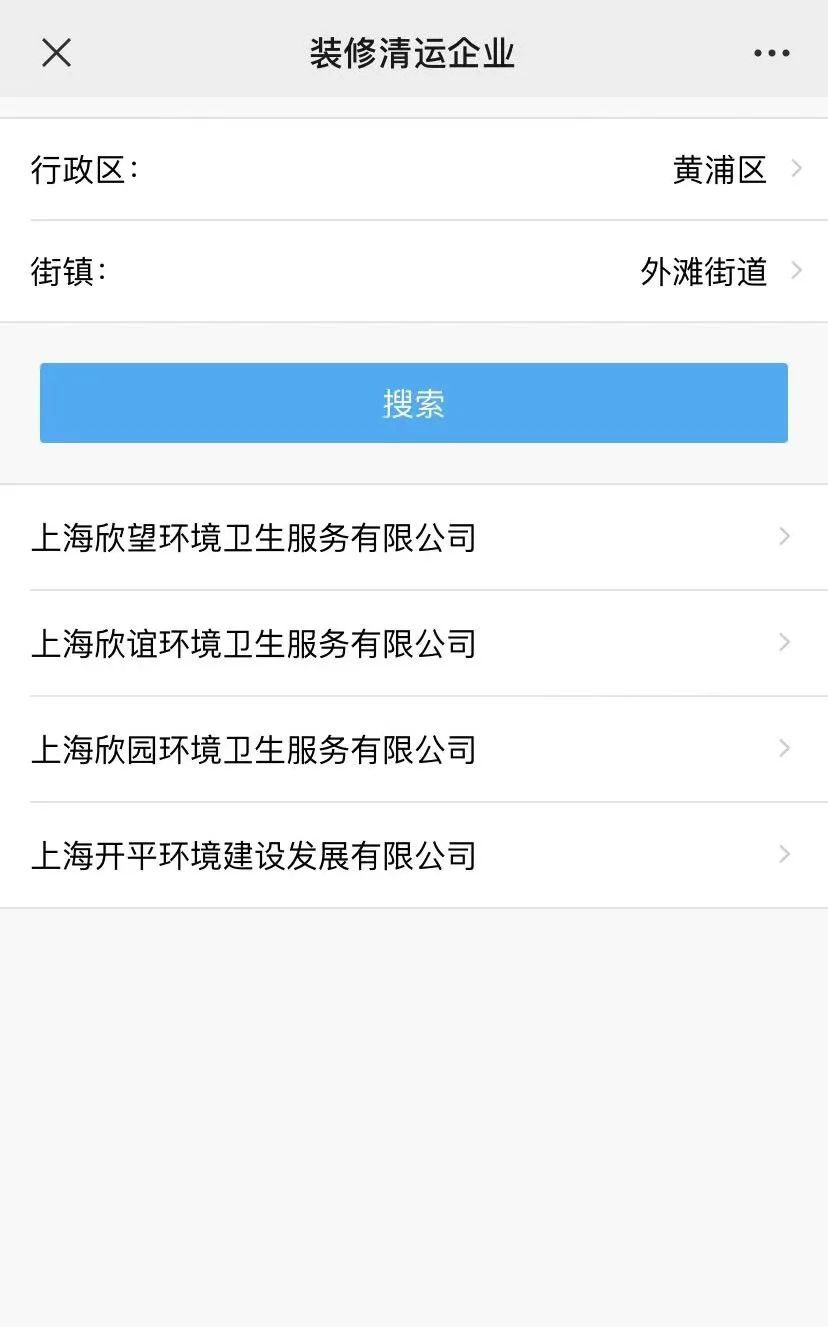Viewport: 828px width, 1327px height.
Task: Close the 装修清运企业 page
Action: [56, 53]
